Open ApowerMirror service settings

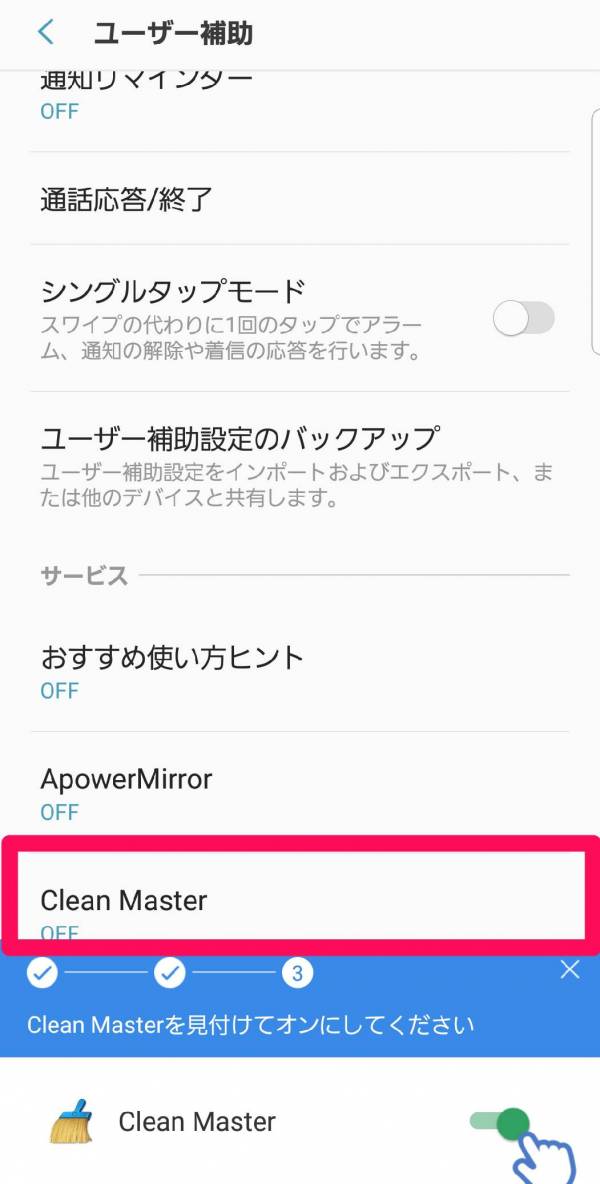pyautogui.click(x=300, y=792)
